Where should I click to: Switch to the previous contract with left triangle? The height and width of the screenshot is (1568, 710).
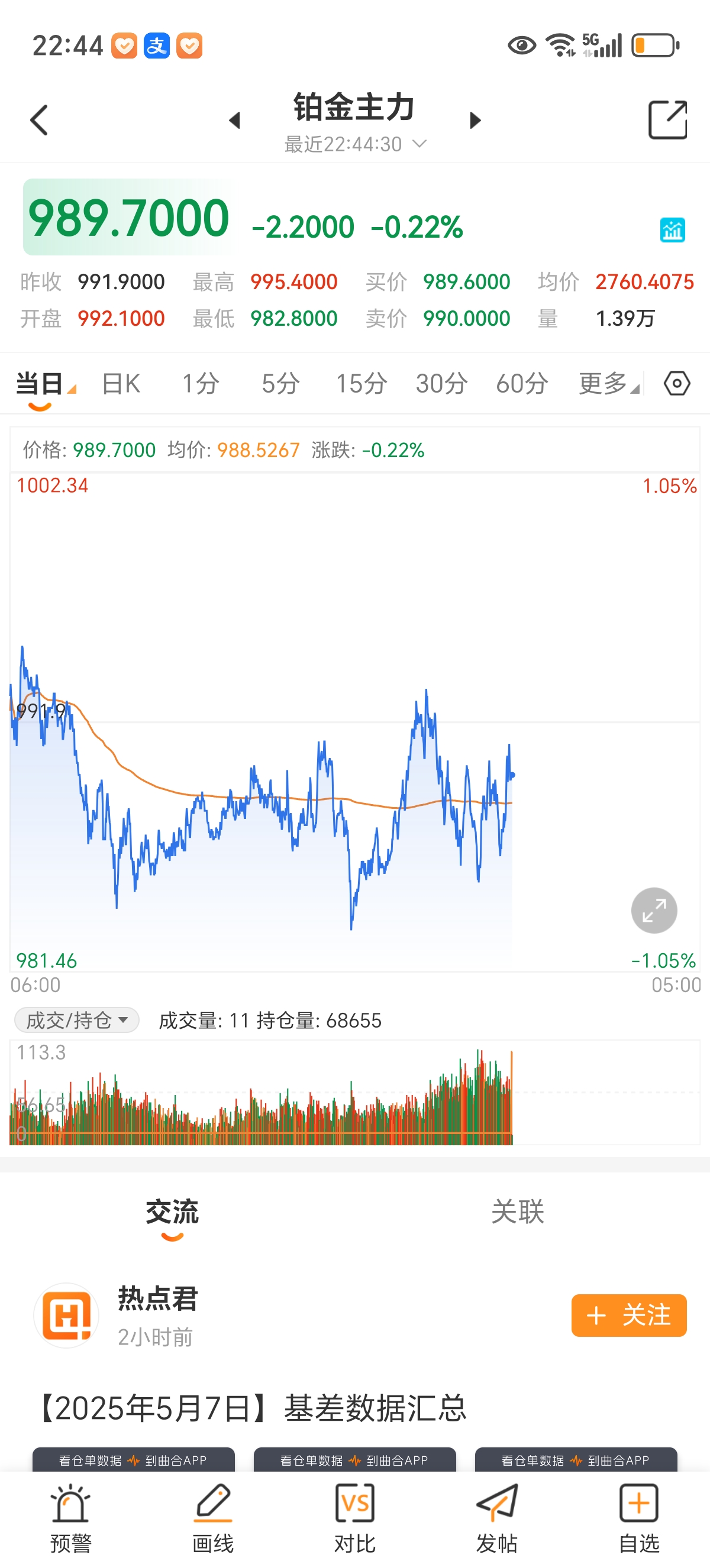[x=234, y=121]
